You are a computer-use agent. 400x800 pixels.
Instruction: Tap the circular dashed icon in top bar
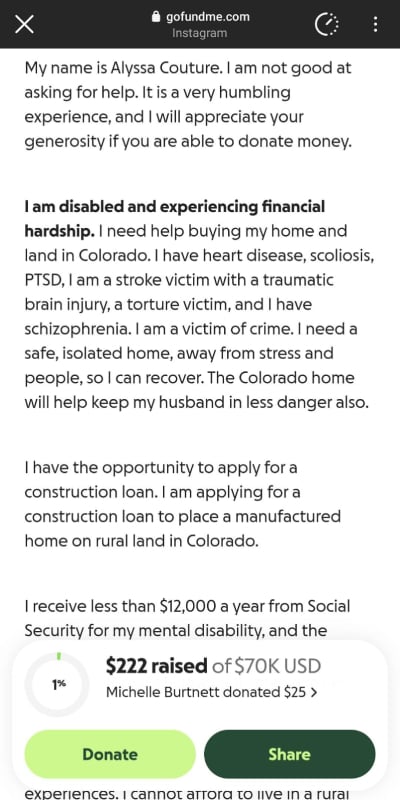click(x=327, y=24)
